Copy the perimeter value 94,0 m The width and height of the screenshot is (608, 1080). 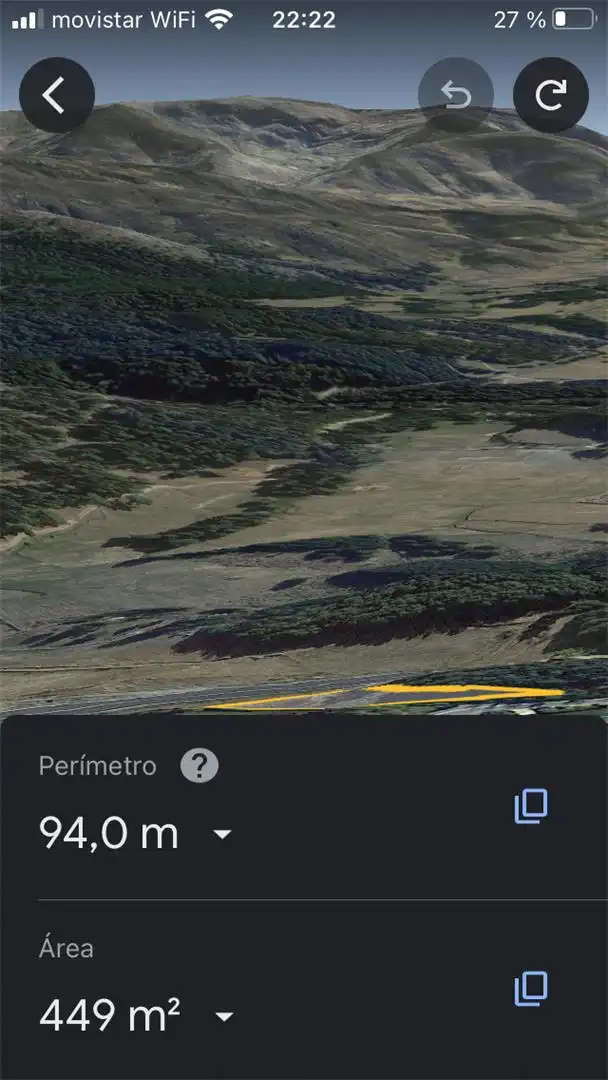point(531,807)
